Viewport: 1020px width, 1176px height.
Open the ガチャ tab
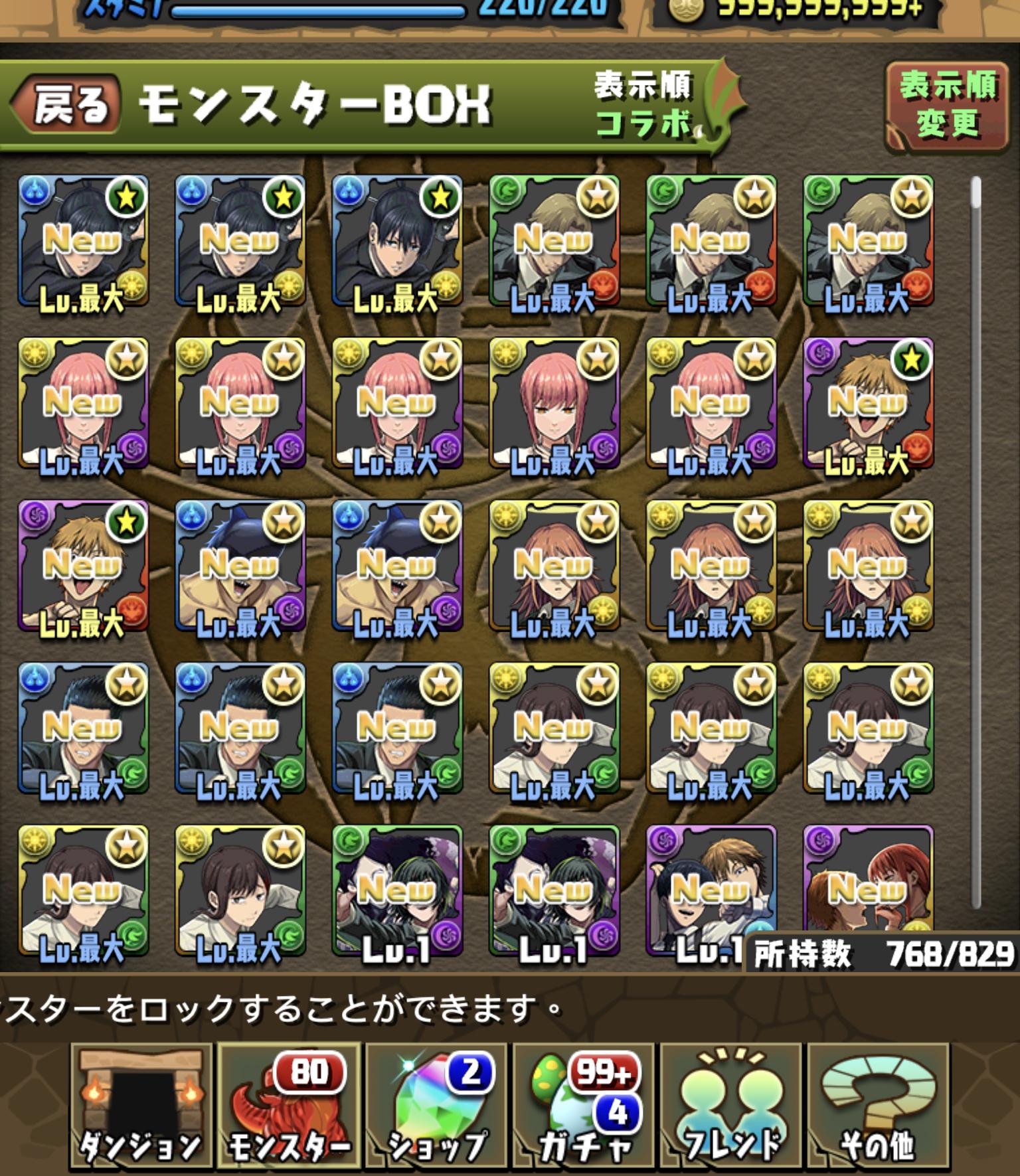[x=584, y=1107]
